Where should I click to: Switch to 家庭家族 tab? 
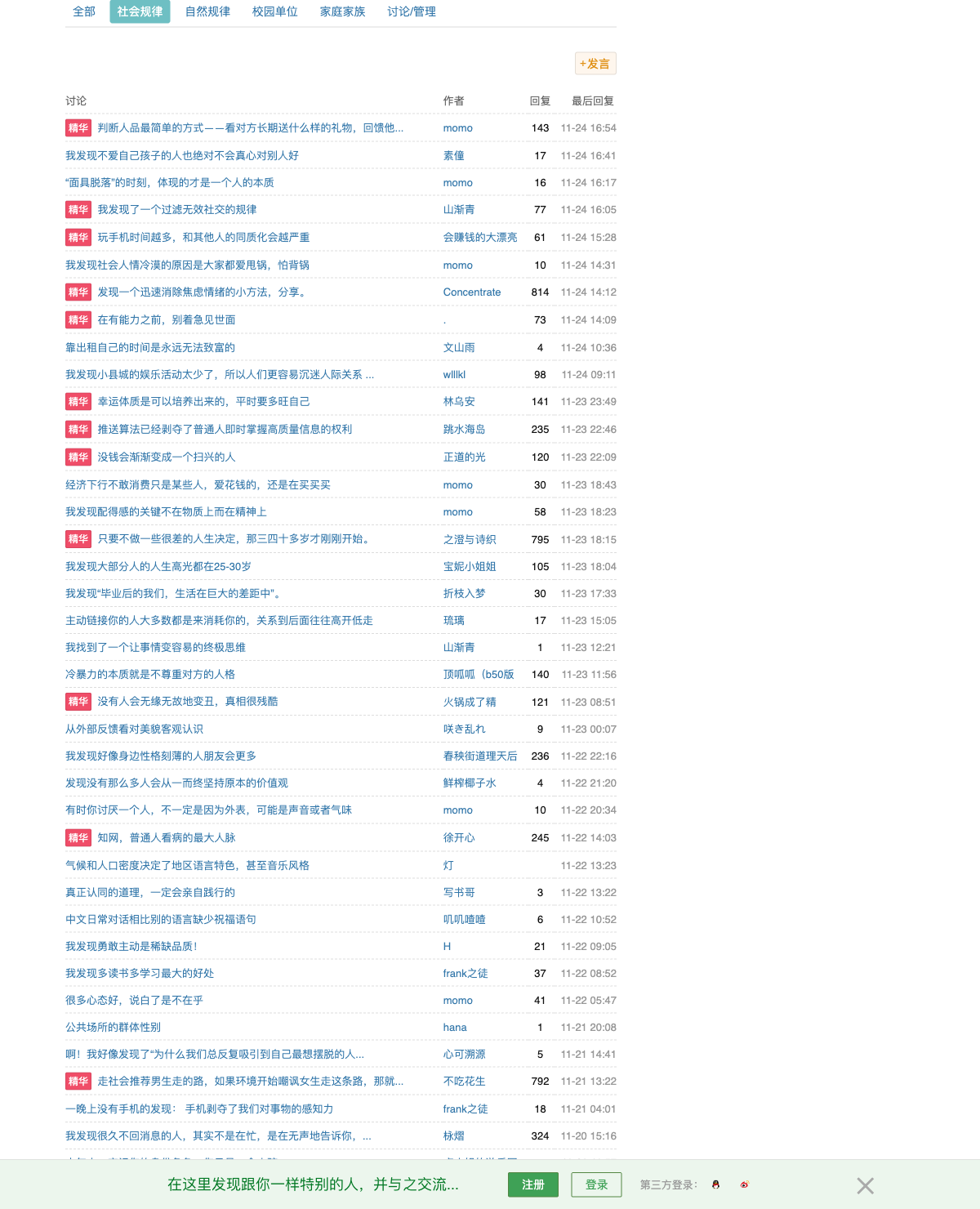point(342,11)
